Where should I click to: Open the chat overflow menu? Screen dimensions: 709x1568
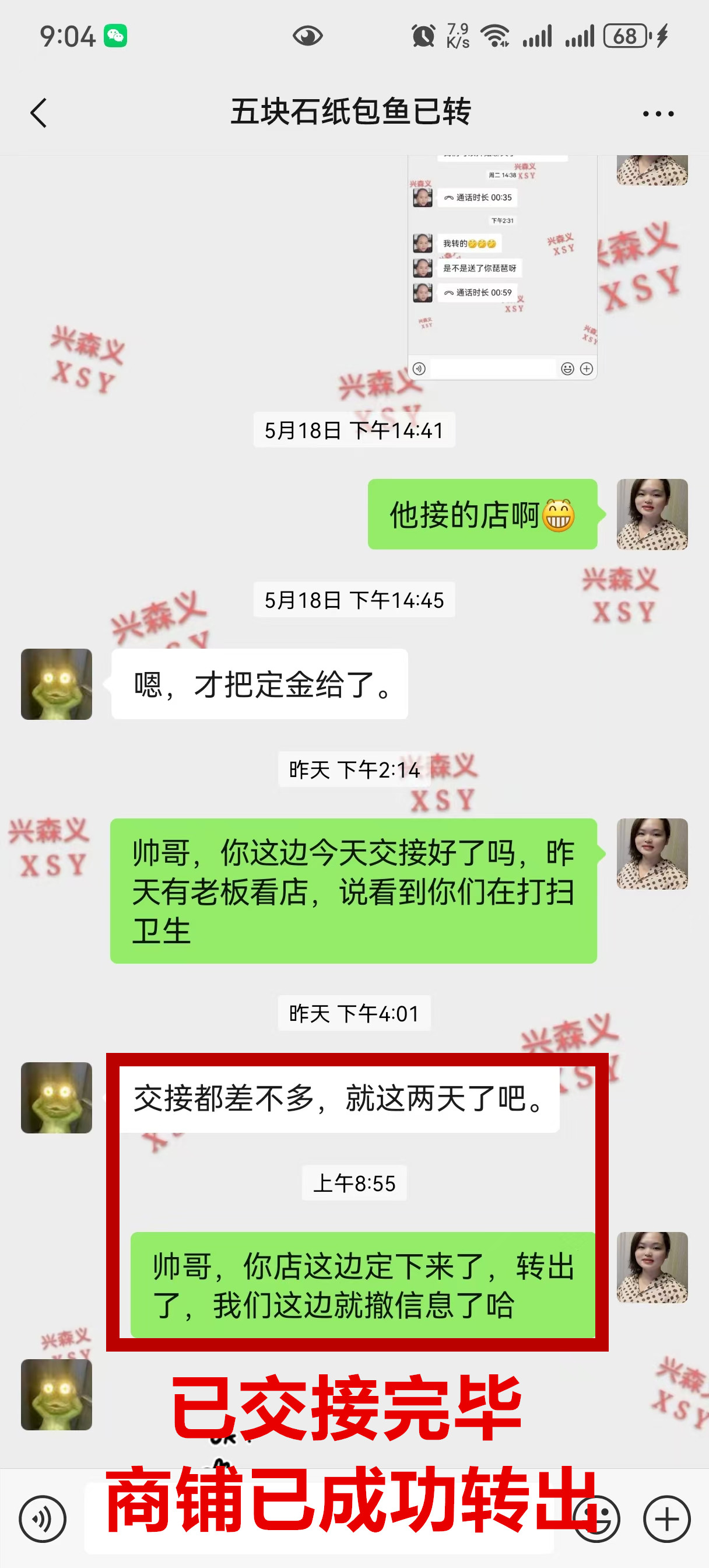pyautogui.click(x=658, y=114)
